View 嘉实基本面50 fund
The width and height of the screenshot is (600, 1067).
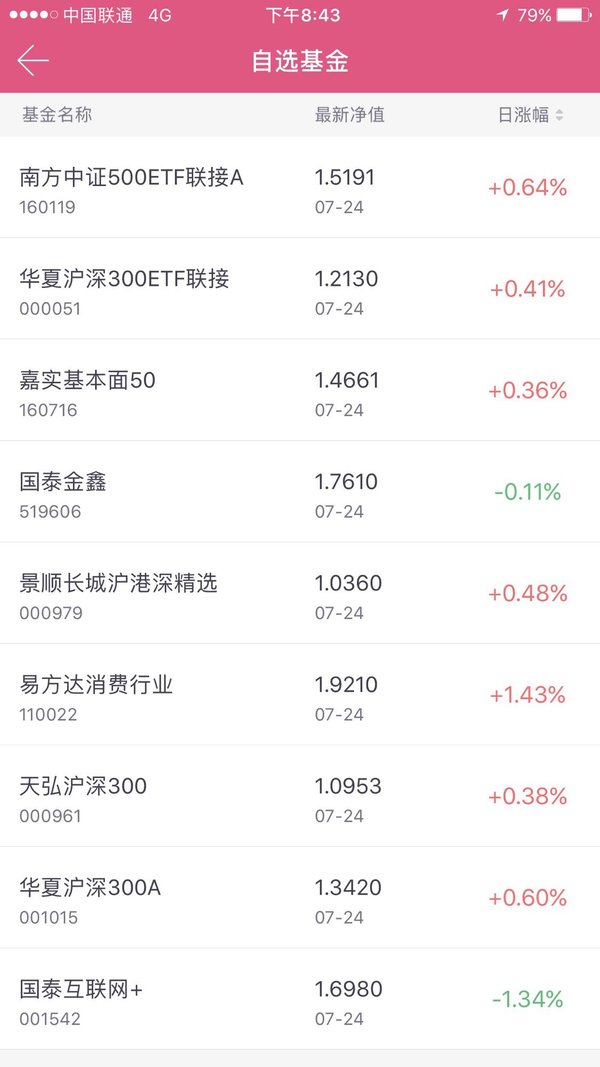tap(300, 390)
